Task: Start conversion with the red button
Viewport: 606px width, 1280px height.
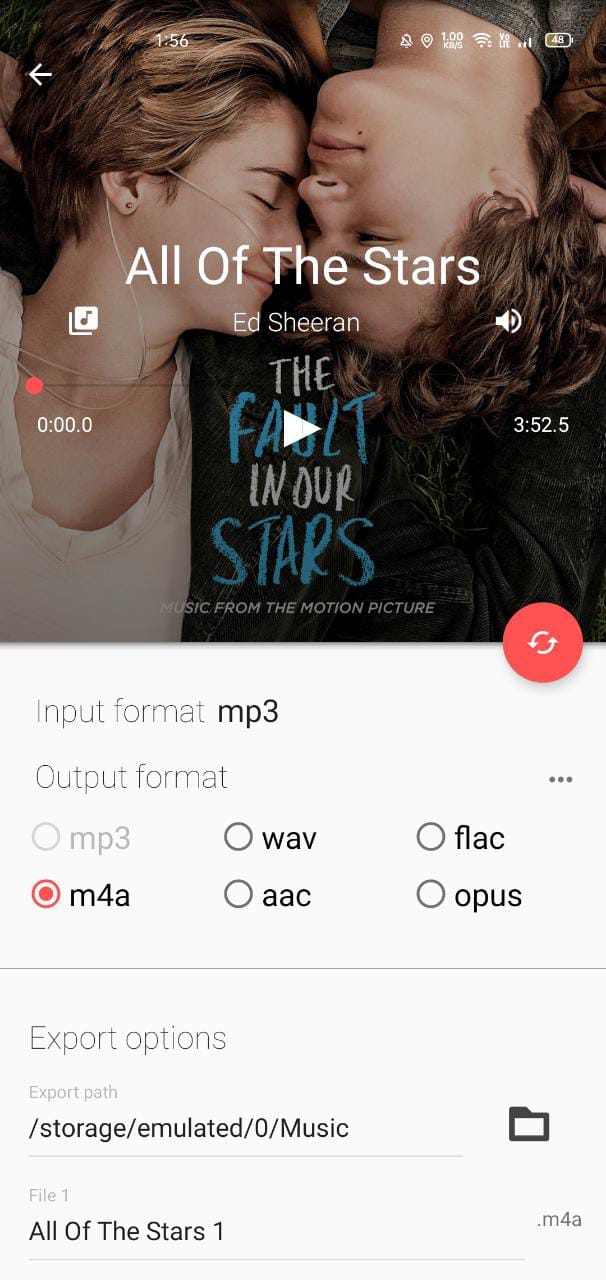Action: [x=542, y=643]
